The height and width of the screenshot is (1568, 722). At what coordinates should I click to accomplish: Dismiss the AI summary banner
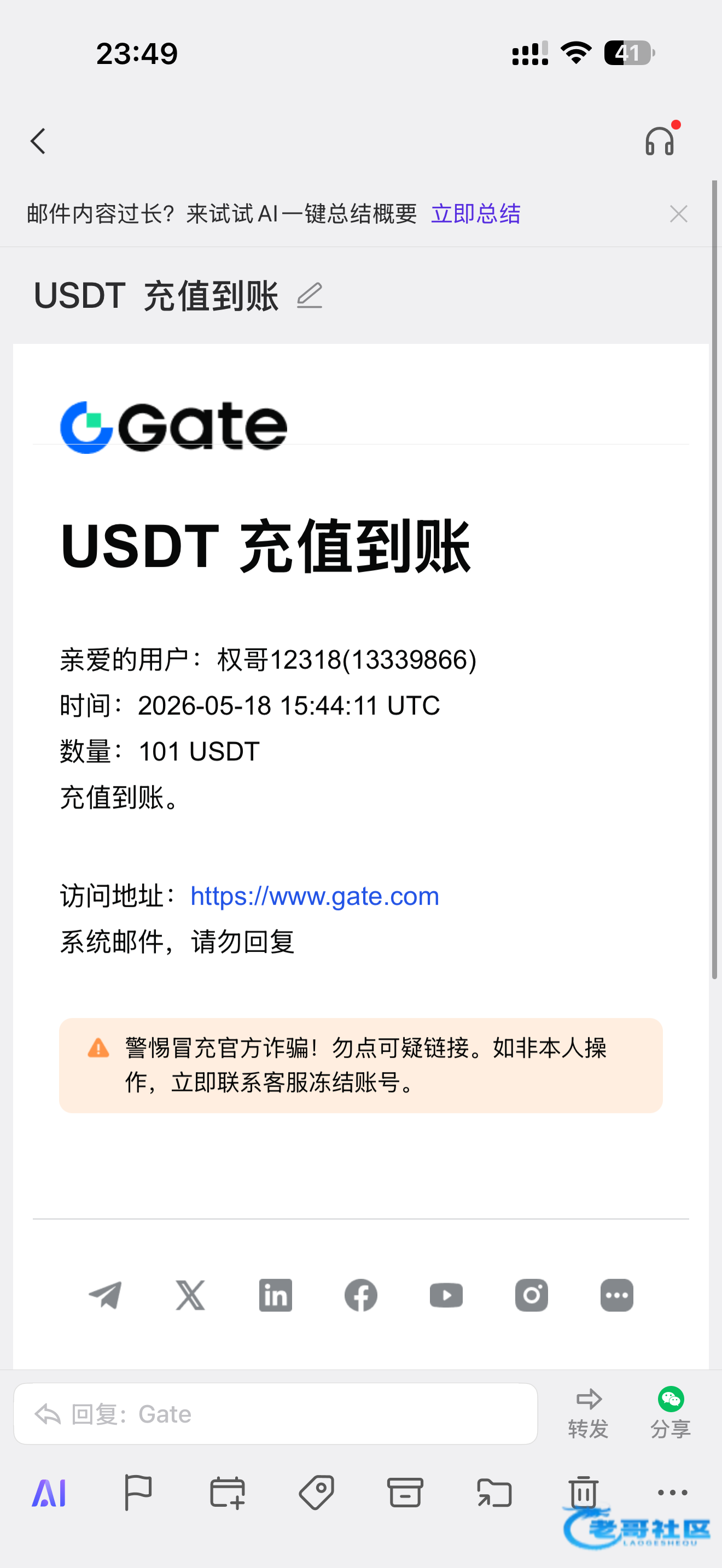678,214
